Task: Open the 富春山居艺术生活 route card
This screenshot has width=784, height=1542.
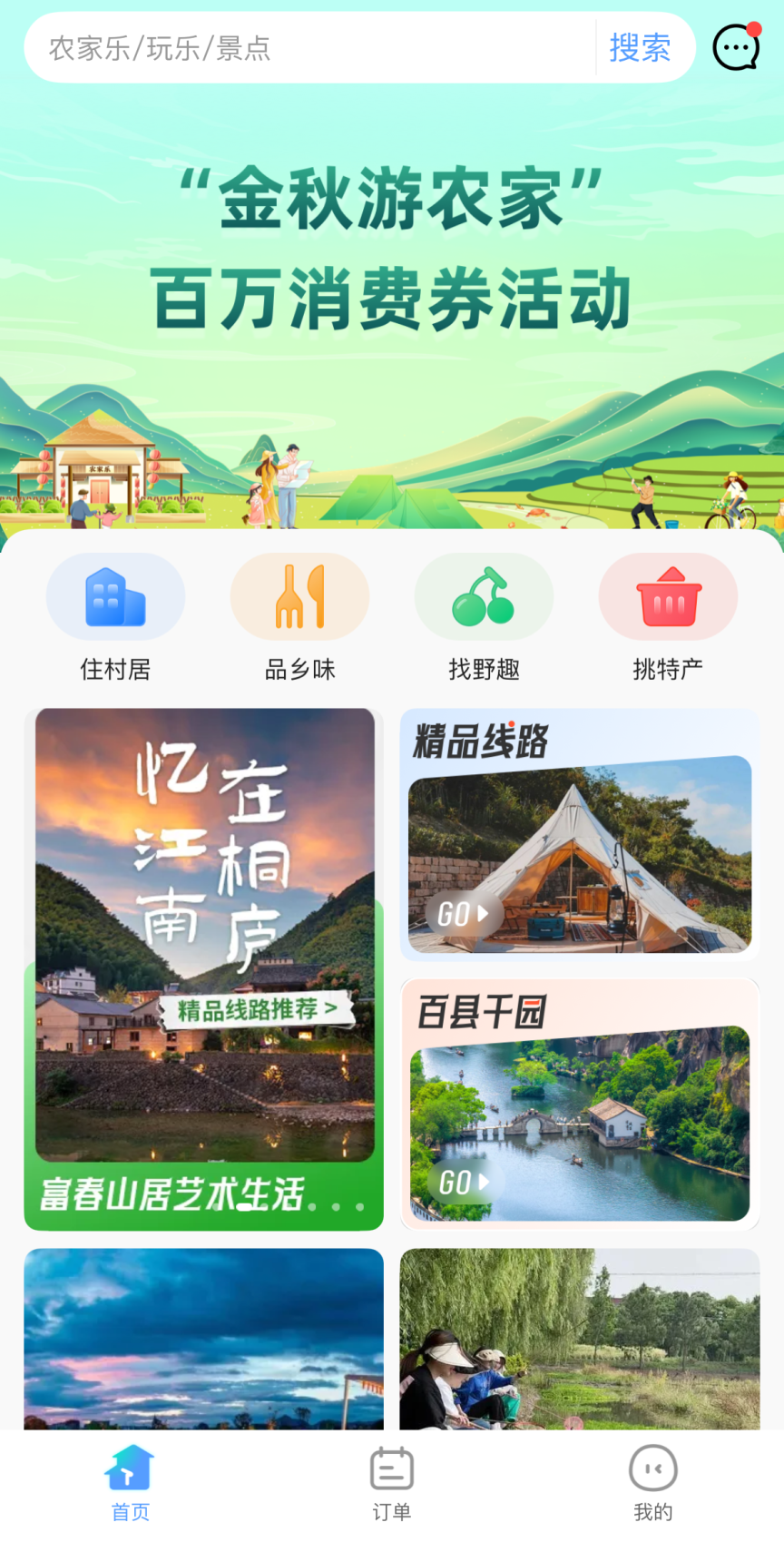Action: point(204,968)
